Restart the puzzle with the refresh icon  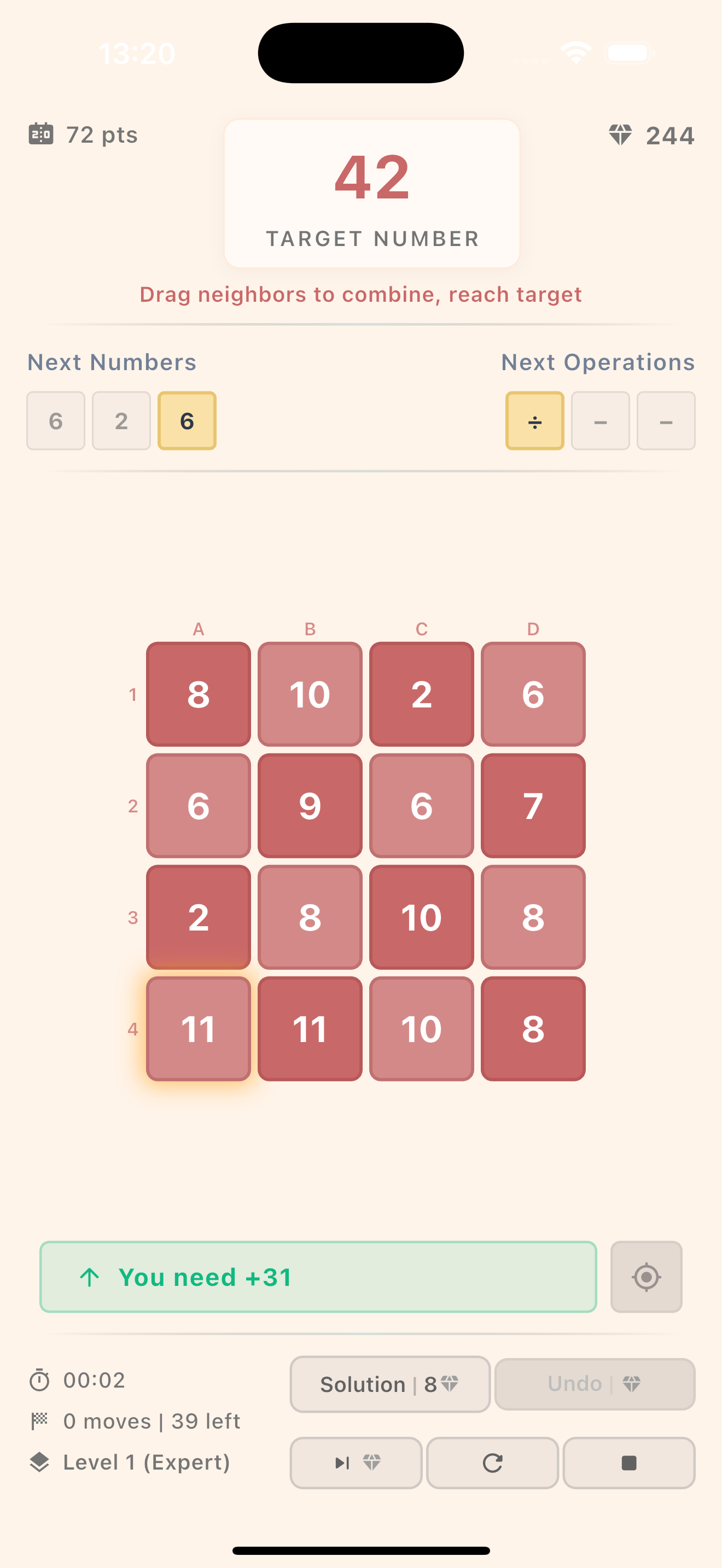[492, 1464]
